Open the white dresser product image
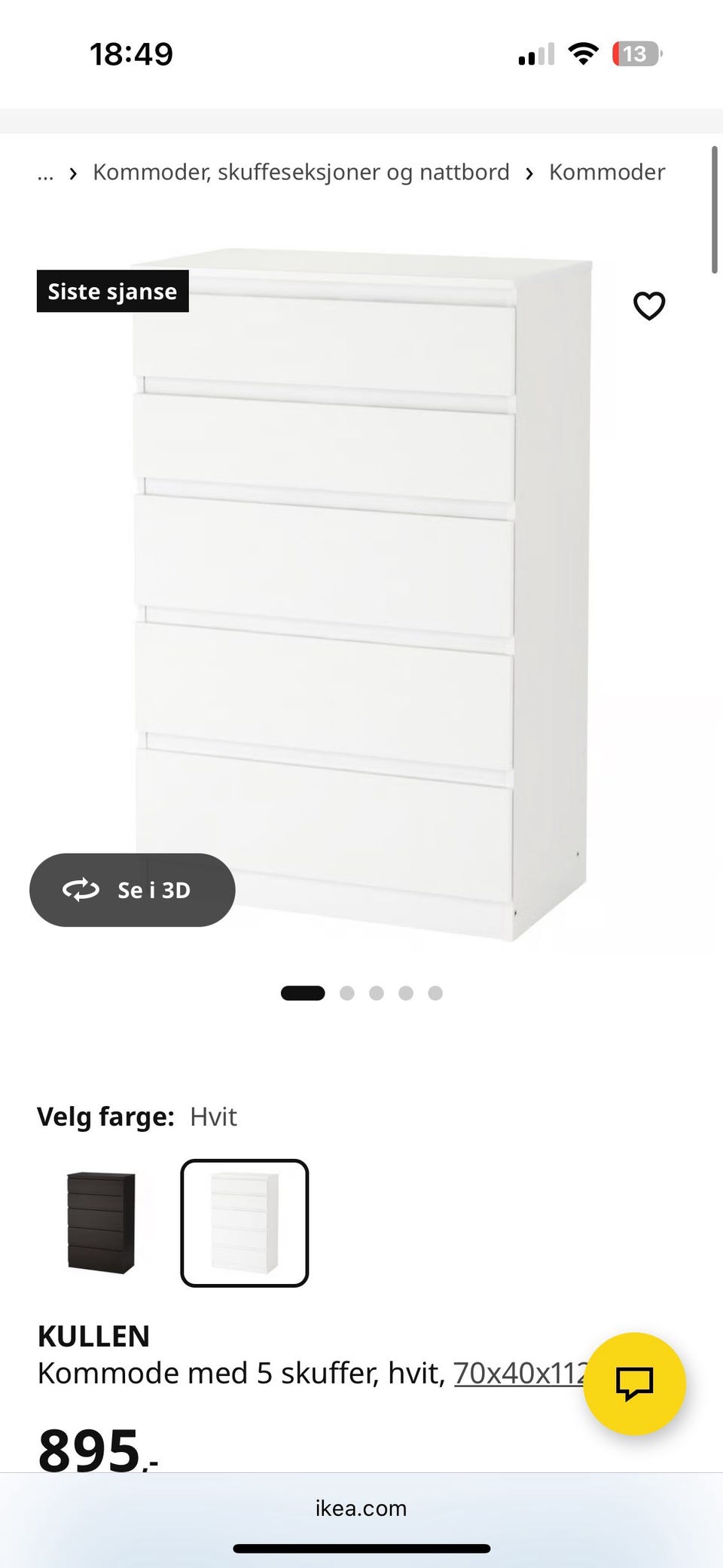723x1568 pixels. [x=361, y=594]
